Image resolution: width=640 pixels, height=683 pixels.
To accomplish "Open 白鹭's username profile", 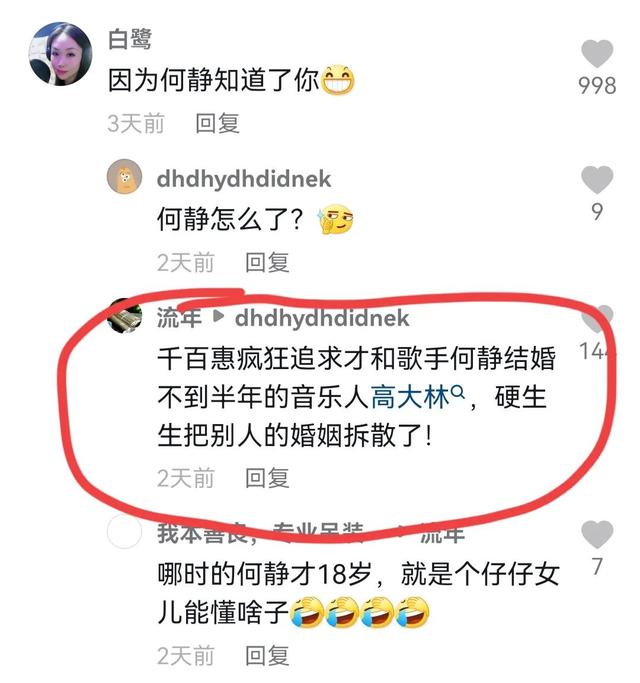I will click(129, 39).
